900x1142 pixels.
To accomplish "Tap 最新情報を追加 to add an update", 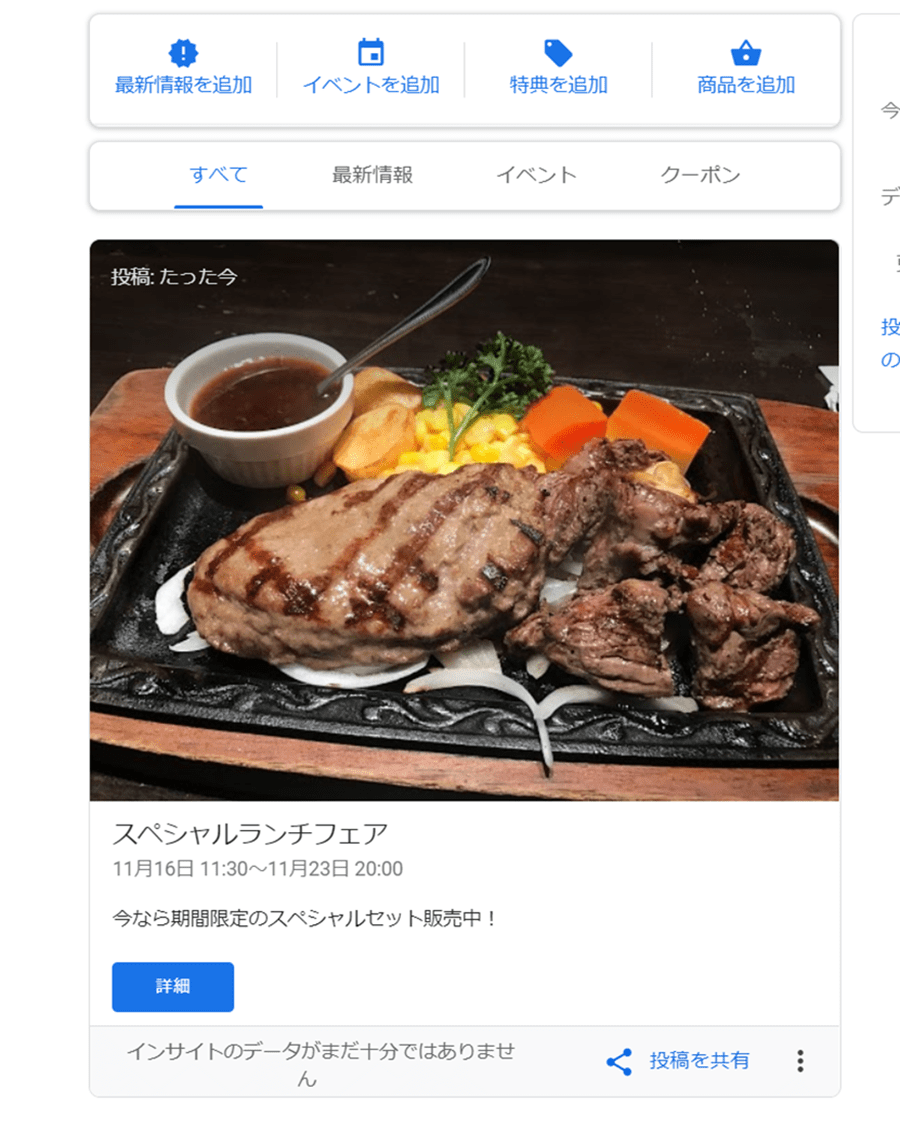I will click(x=183, y=69).
